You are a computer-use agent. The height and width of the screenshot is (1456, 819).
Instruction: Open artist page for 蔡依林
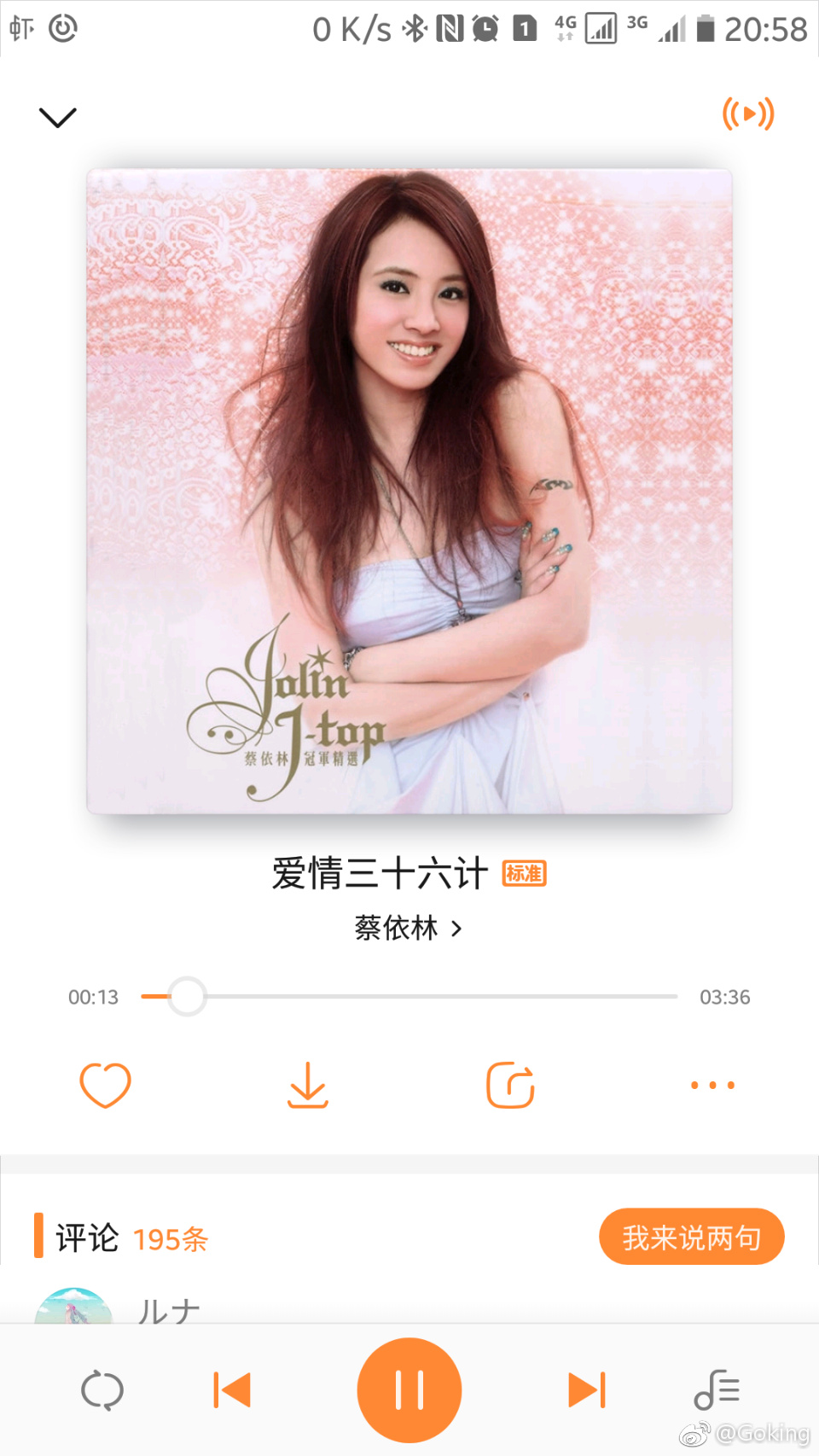click(409, 928)
